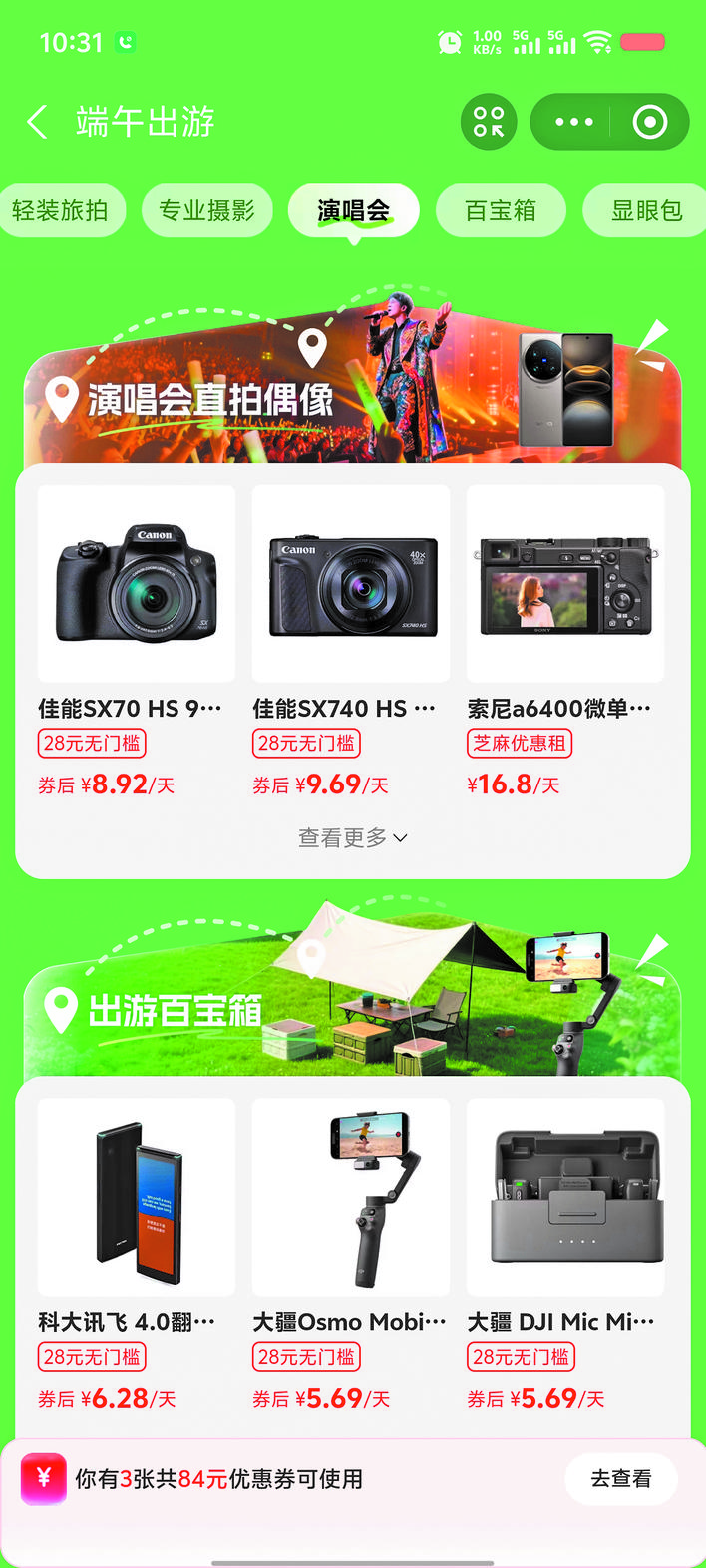Open 科大讯飞 4.0翻译 device card
Viewport: 706px width, 1568px height.
pyautogui.click(x=137, y=1255)
